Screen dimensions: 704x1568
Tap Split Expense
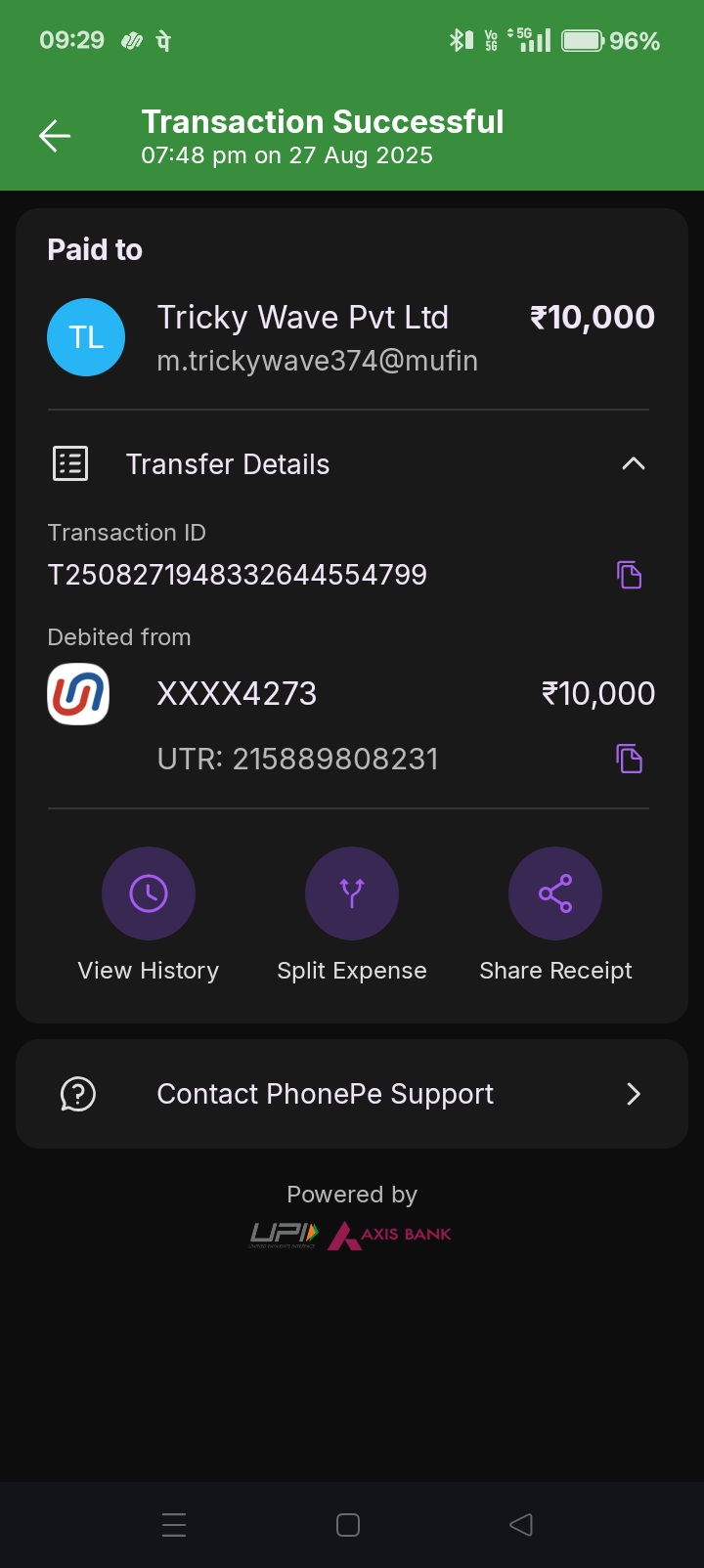tap(352, 893)
